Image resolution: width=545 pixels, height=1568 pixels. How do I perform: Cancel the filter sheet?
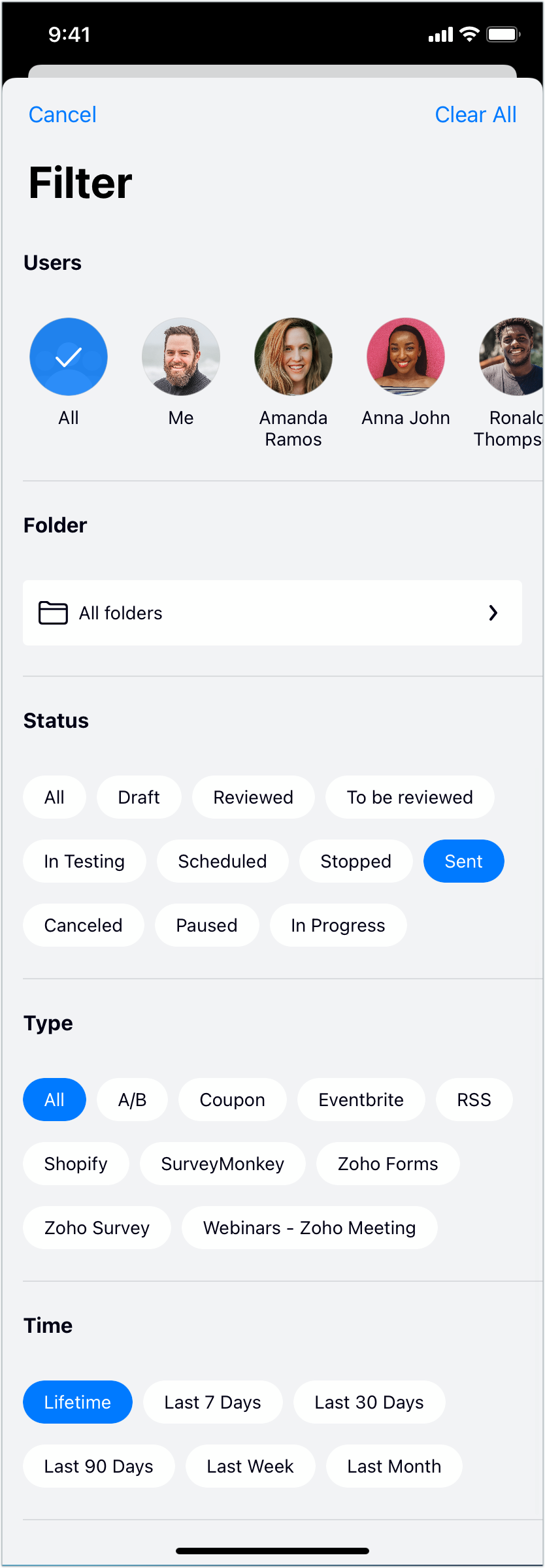point(63,115)
